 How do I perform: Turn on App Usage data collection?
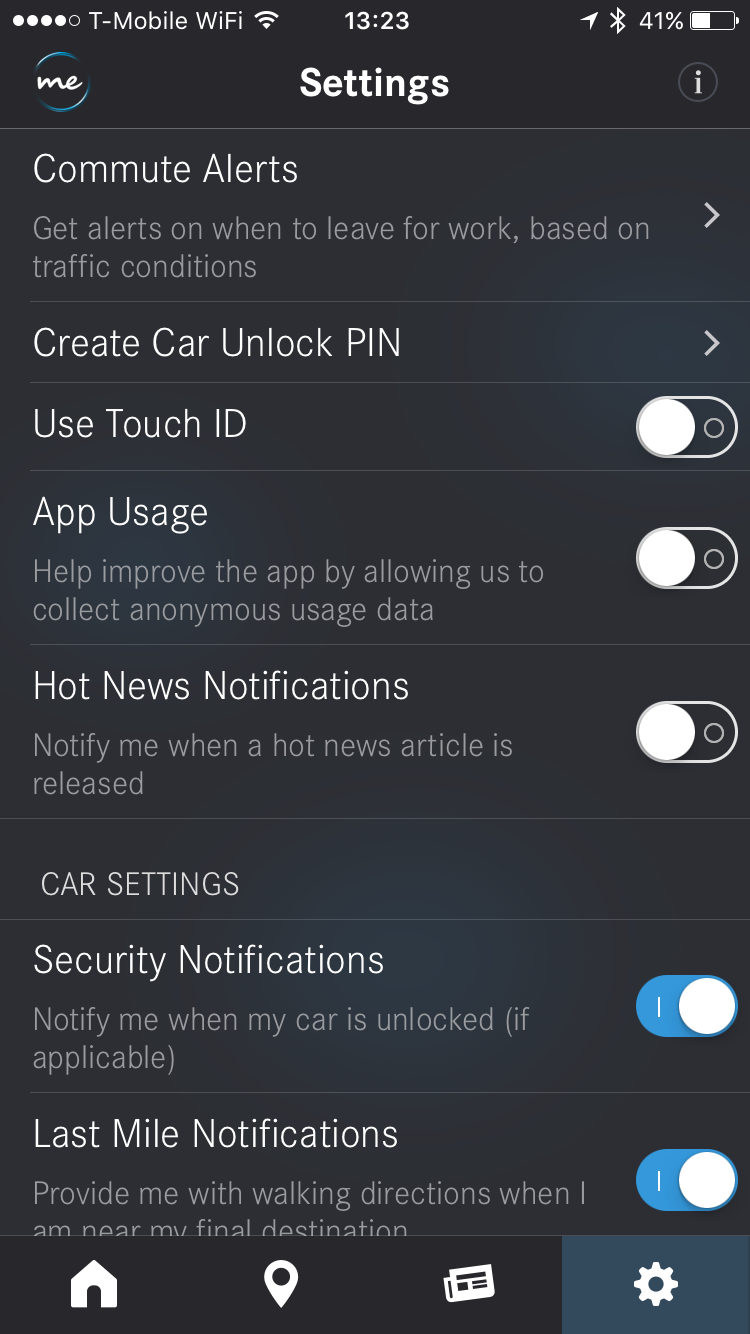point(686,557)
